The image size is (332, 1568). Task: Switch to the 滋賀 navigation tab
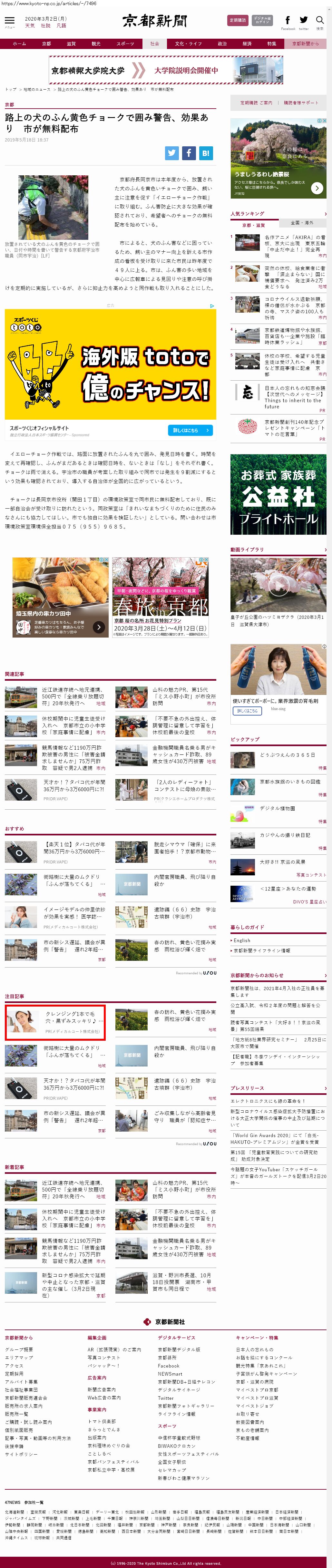(71, 44)
